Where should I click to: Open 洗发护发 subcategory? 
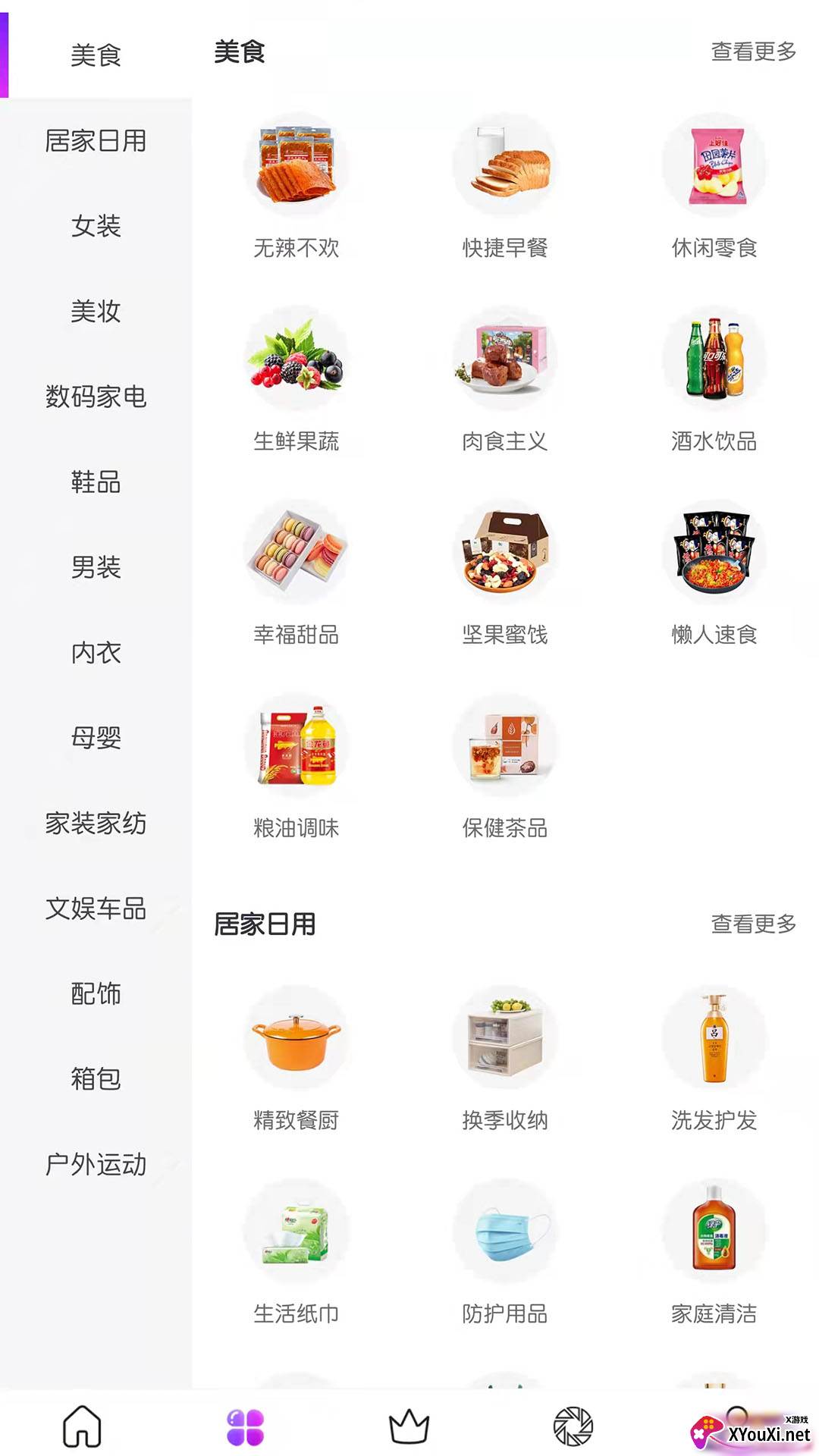(714, 1058)
